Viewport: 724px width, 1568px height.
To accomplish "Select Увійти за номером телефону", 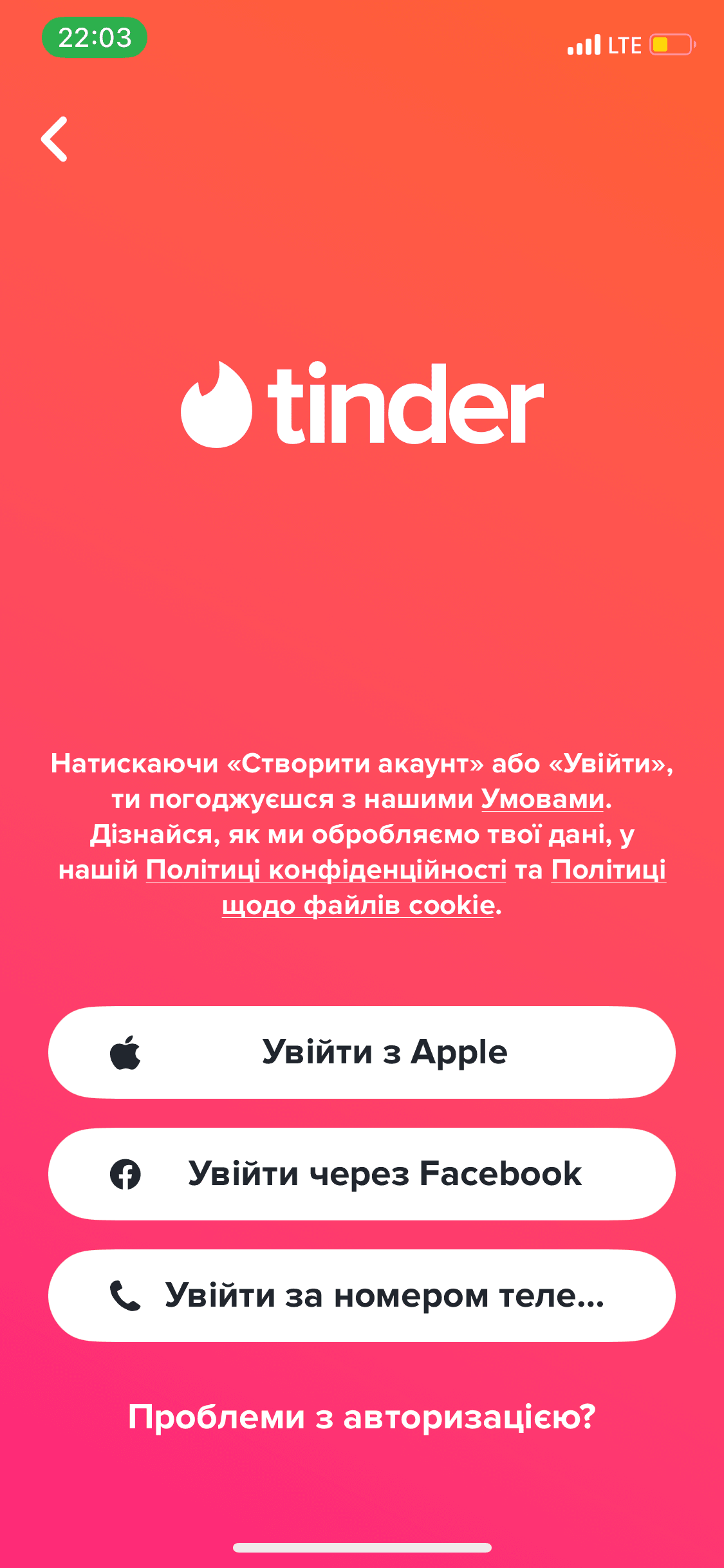I will 362,1296.
